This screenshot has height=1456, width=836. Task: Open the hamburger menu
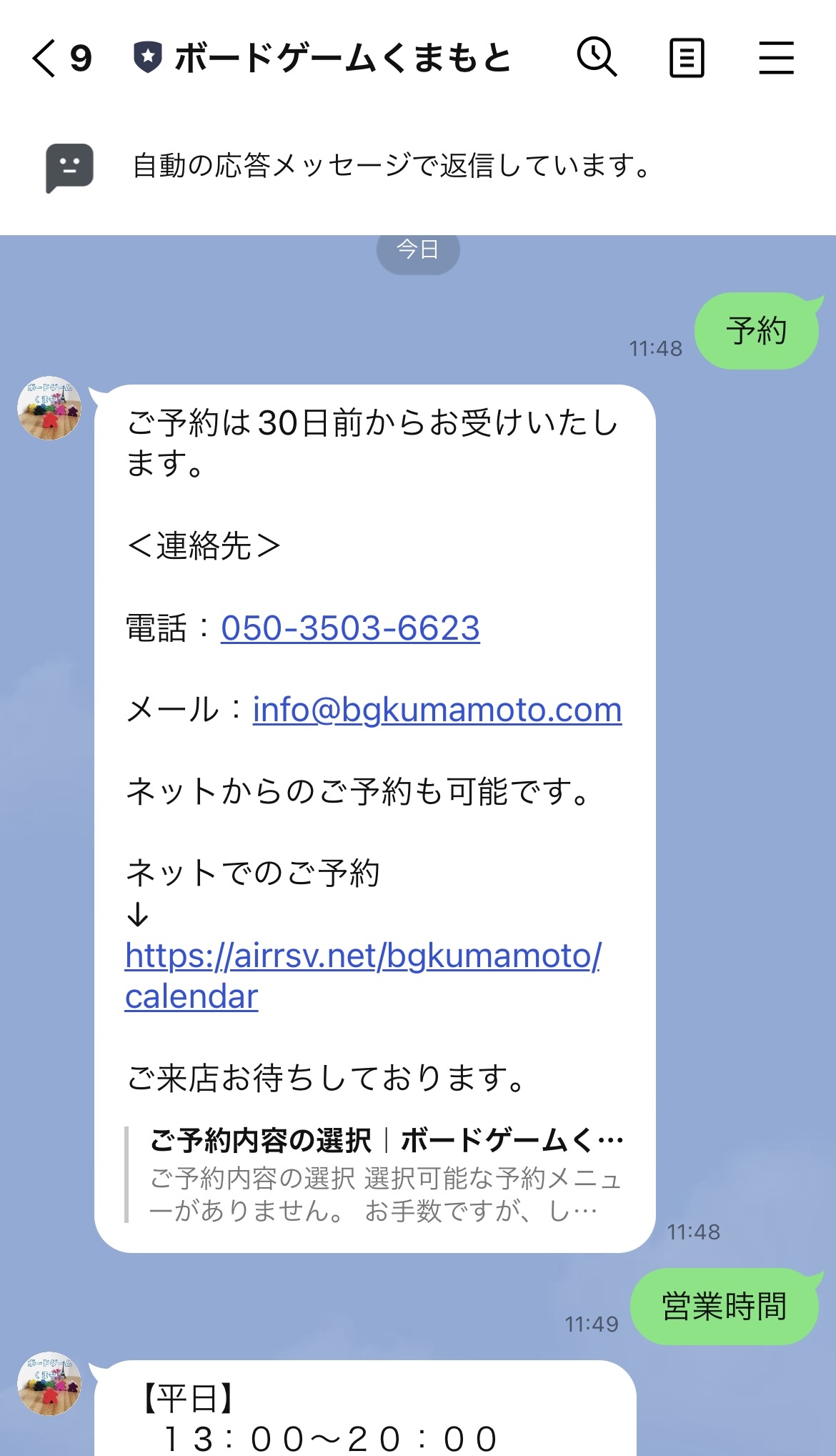point(776,58)
